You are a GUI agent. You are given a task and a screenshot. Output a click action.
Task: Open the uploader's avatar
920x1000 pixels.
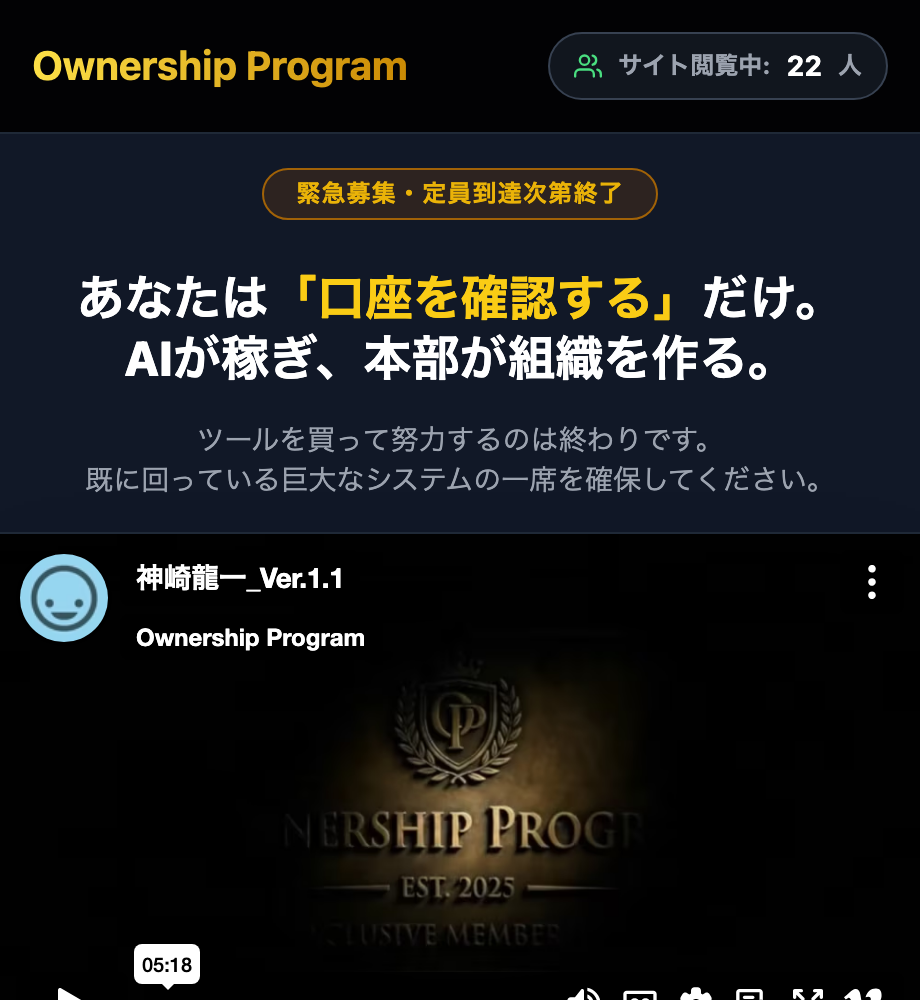click(x=64, y=598)
